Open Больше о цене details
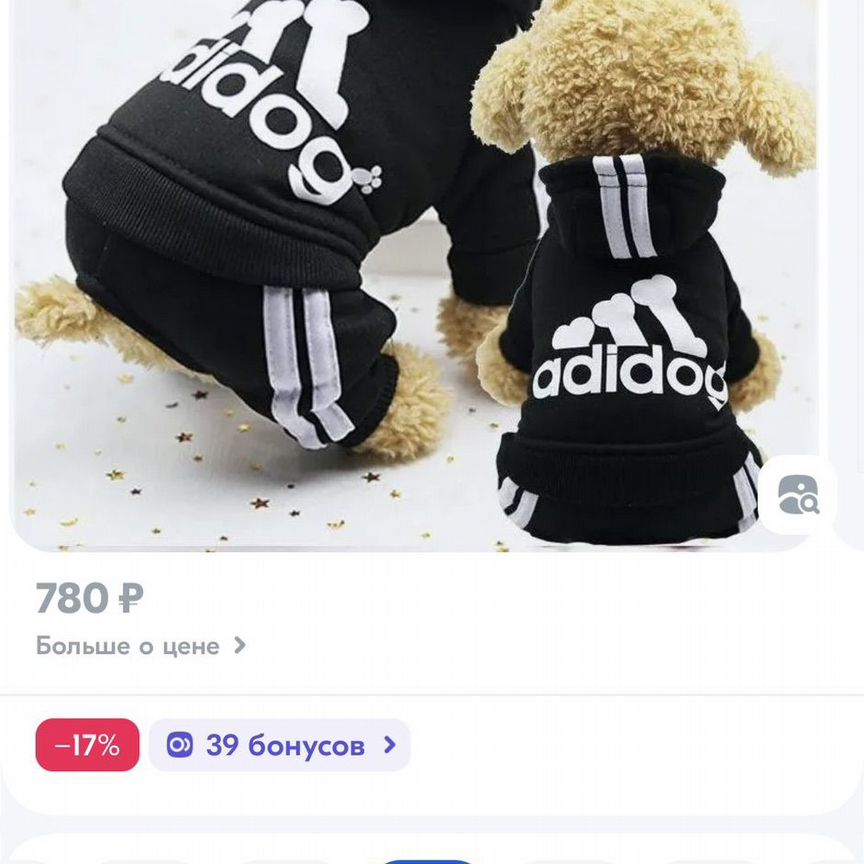Screen dimensions: 864x864 tap(140, 646)
